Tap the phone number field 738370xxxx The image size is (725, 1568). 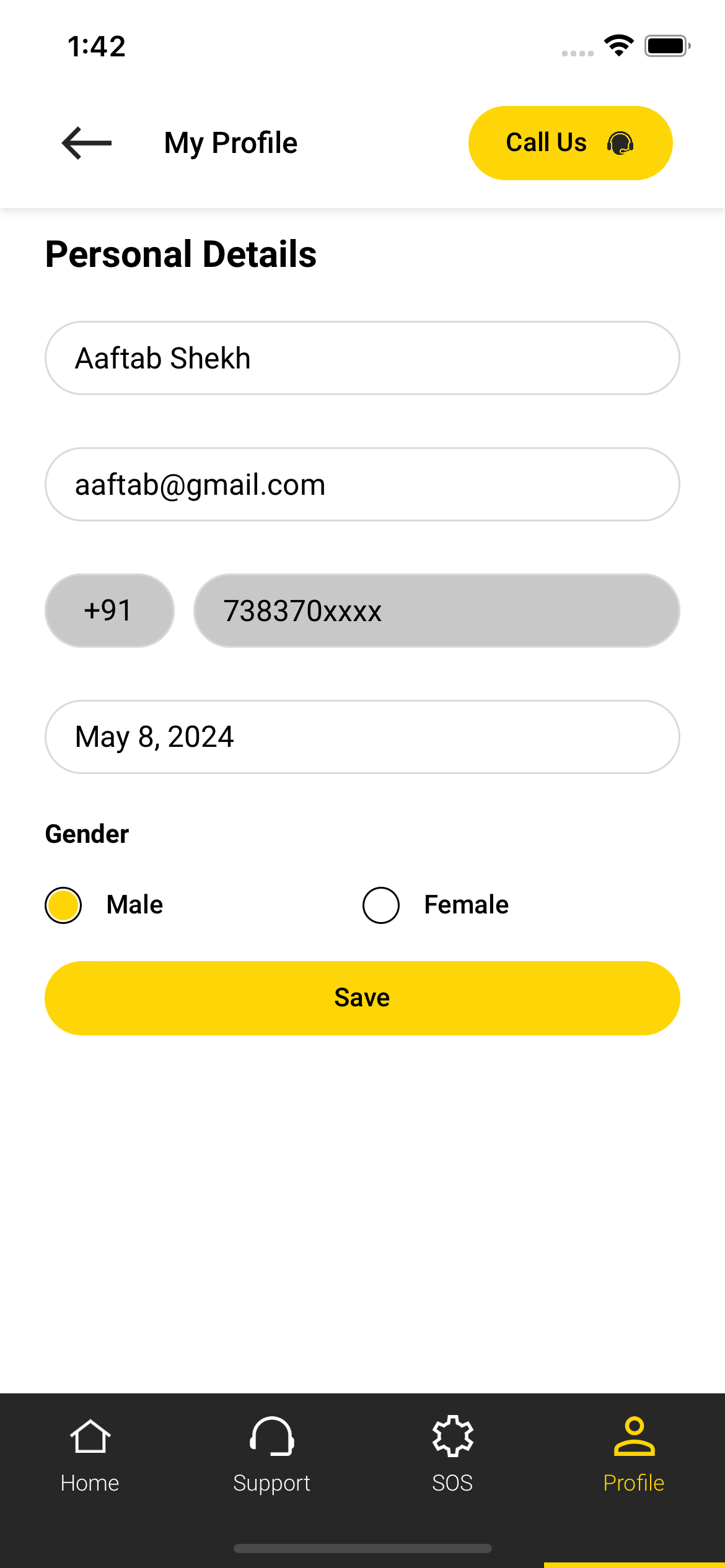(x=436, y=611)
